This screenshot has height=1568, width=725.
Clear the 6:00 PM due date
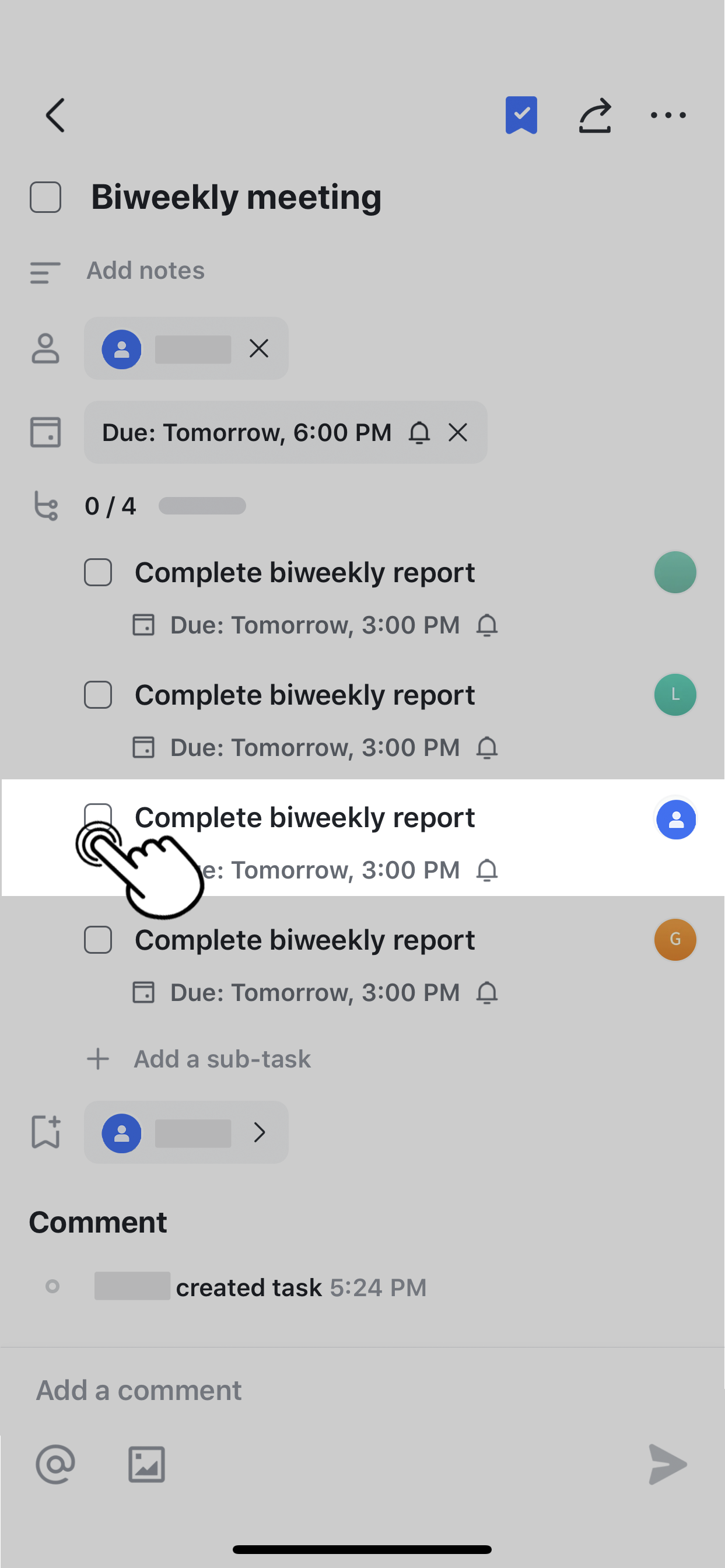pos(458,433)
